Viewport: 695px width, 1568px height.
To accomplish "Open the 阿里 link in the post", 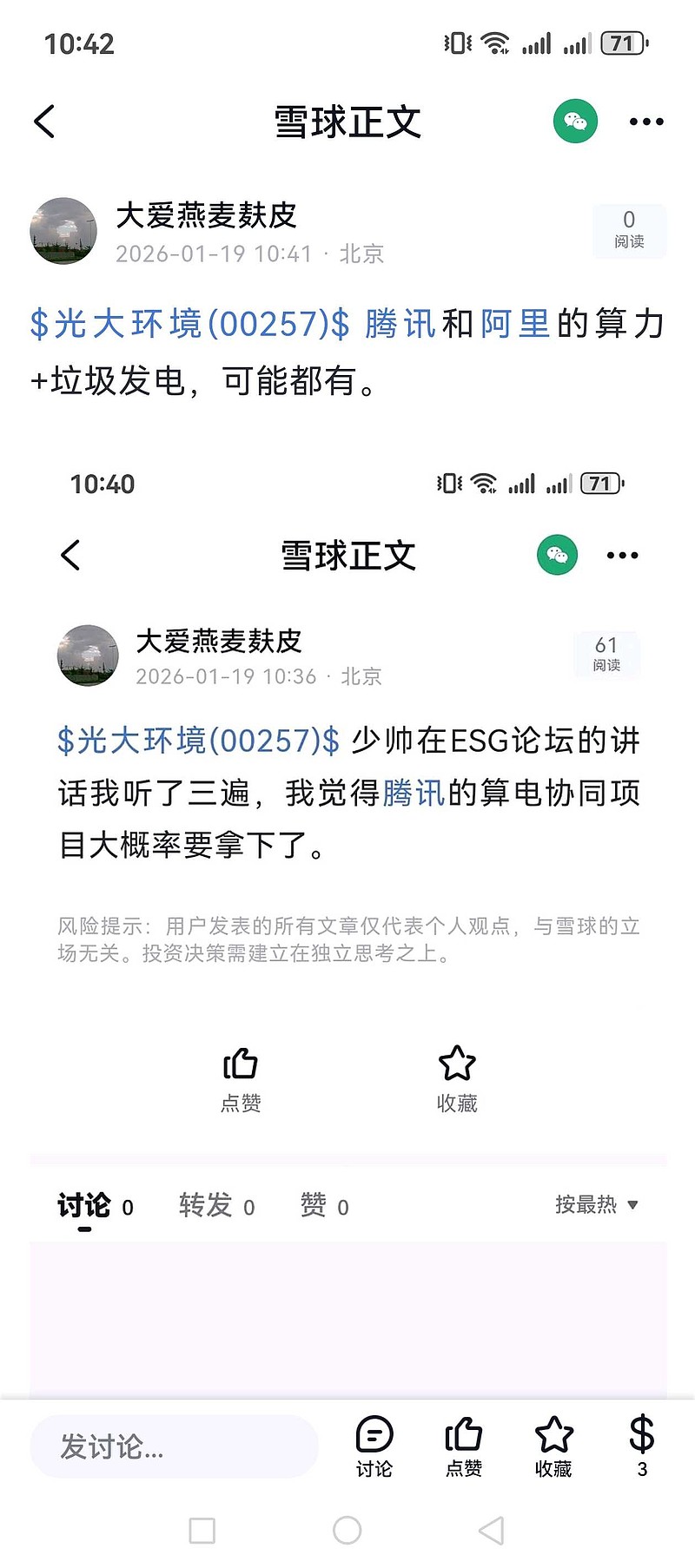I will [514, 324].
